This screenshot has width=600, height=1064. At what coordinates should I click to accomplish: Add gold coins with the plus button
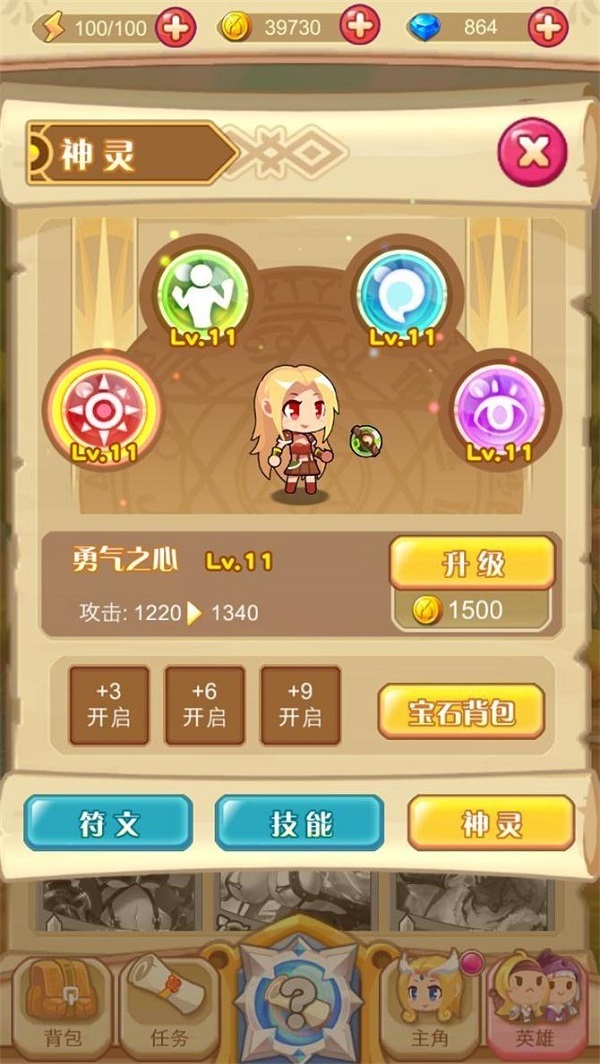coord(360,27)
